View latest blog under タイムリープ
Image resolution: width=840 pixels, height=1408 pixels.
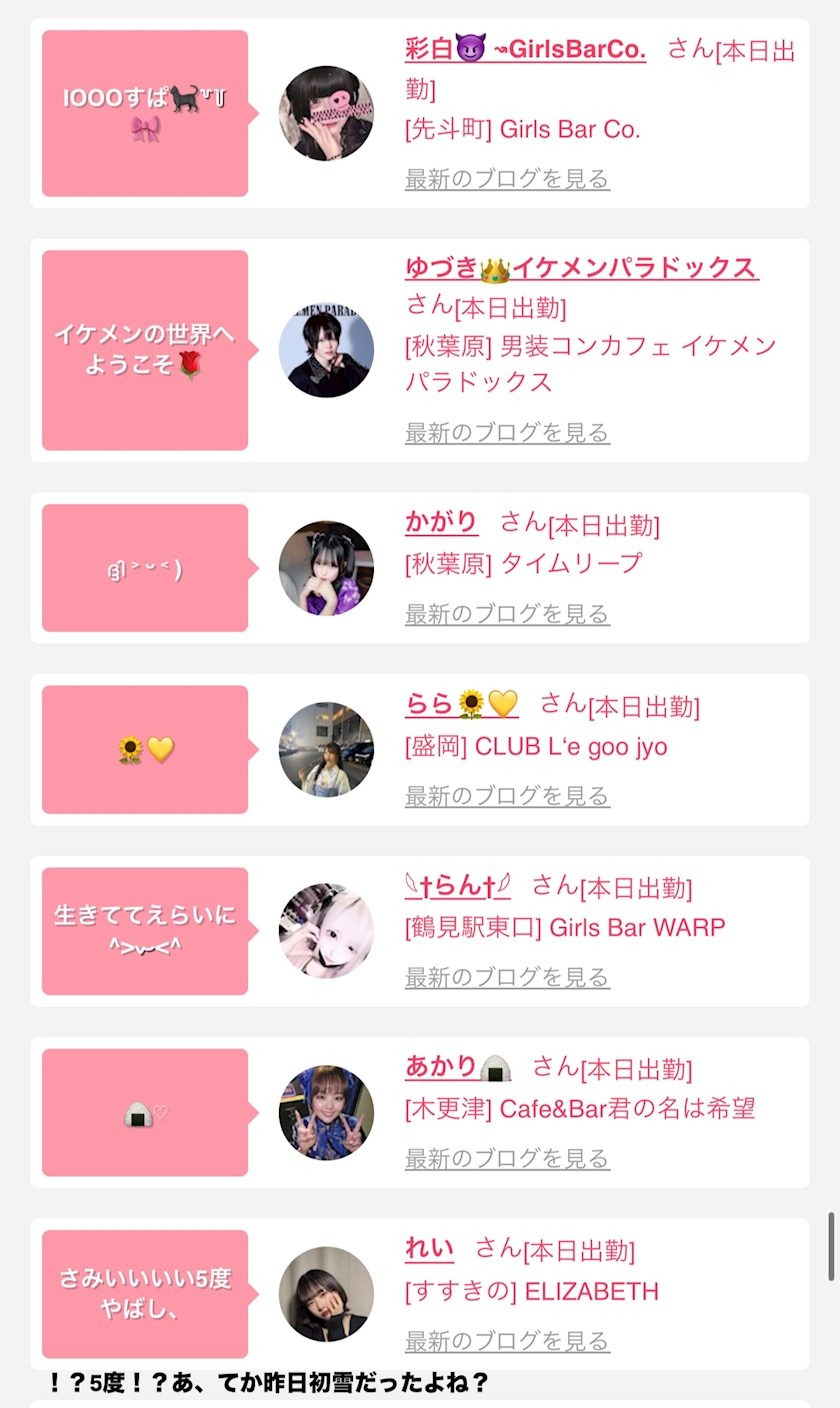(x=507, y=614)
